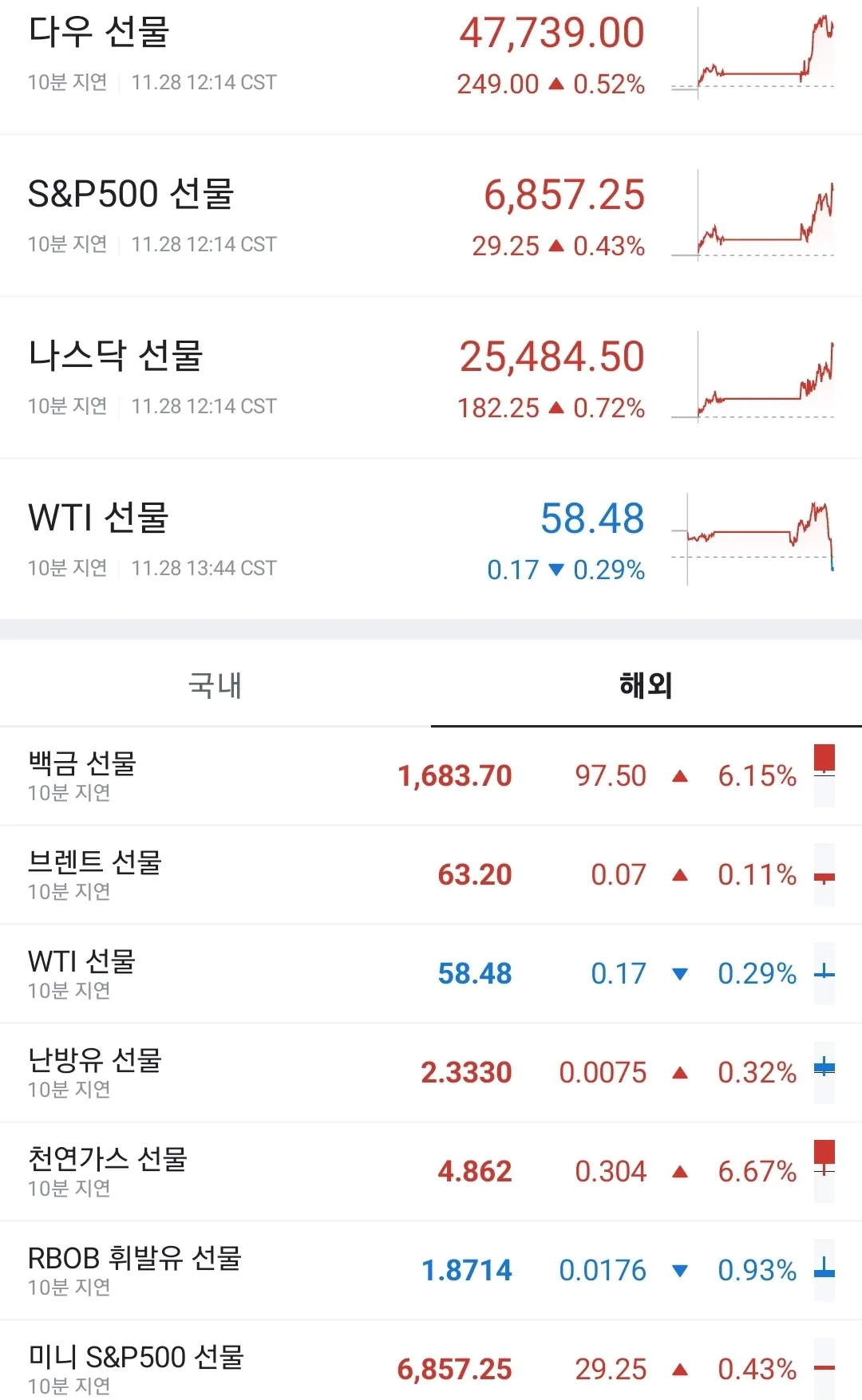Open 브렌트 선물 row
This screenshot has width=862, height=1400.
pyautogui.click(x=95, y=863)
